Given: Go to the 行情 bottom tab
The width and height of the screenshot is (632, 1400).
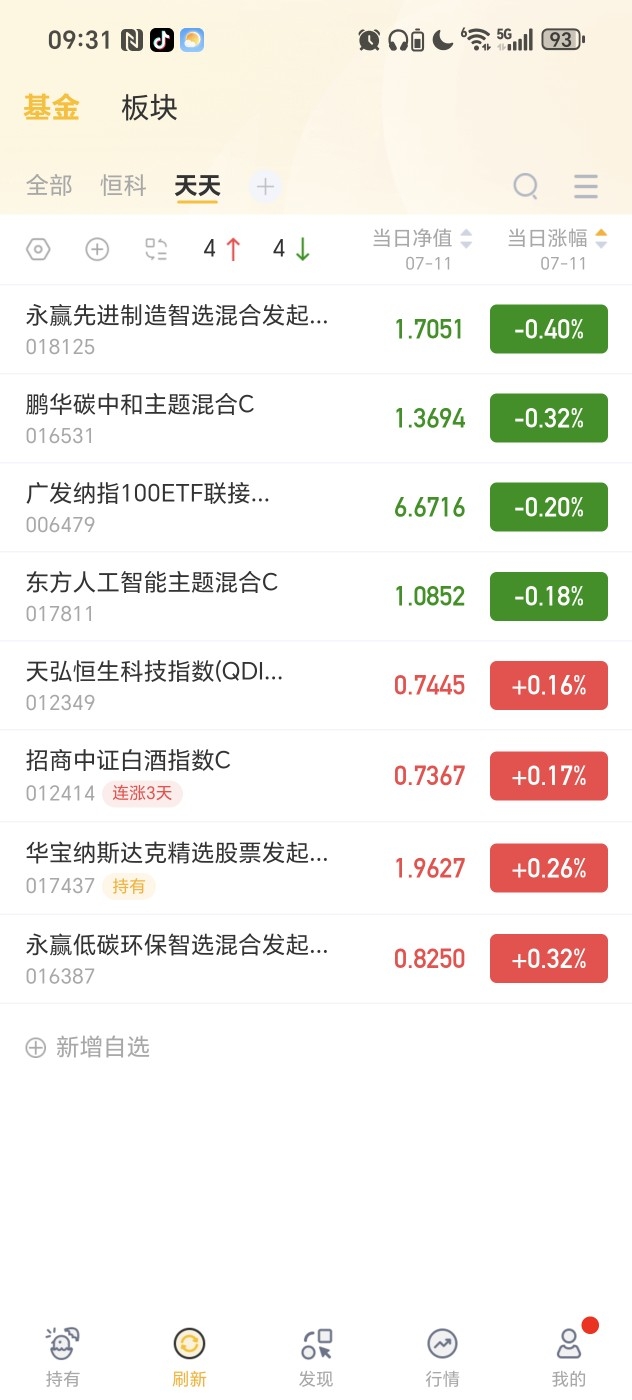Looking at the screenshot, I should coord(442,1358).
